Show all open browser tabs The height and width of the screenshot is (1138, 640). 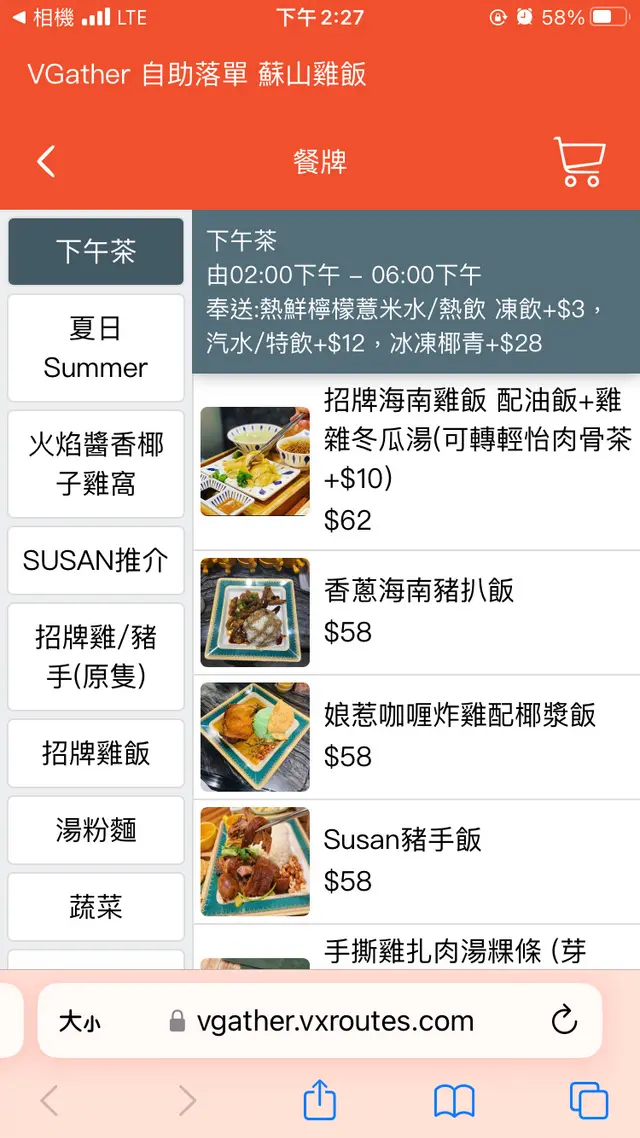coord(588,1101)
